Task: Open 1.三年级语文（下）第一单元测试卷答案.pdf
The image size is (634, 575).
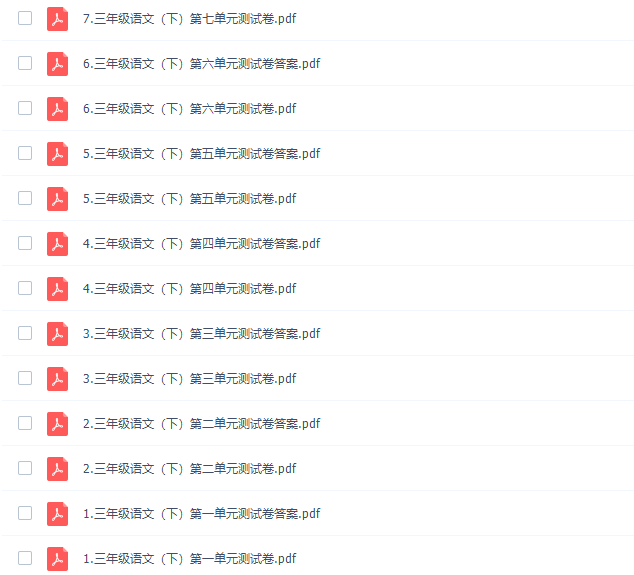Action: (201, 513)
